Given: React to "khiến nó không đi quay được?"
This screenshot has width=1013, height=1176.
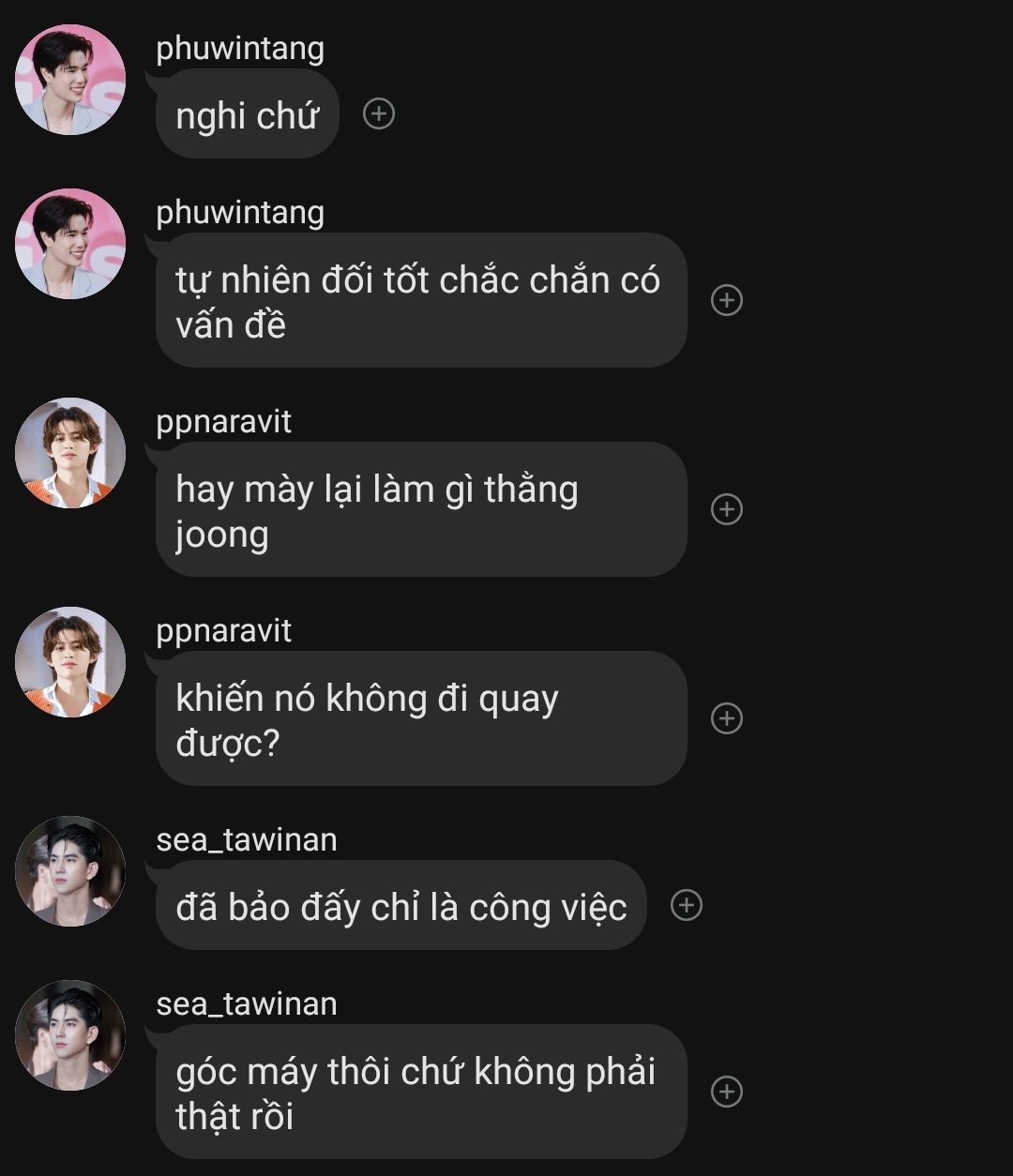Looking at the screenshot, I should (x=727, y=718).
